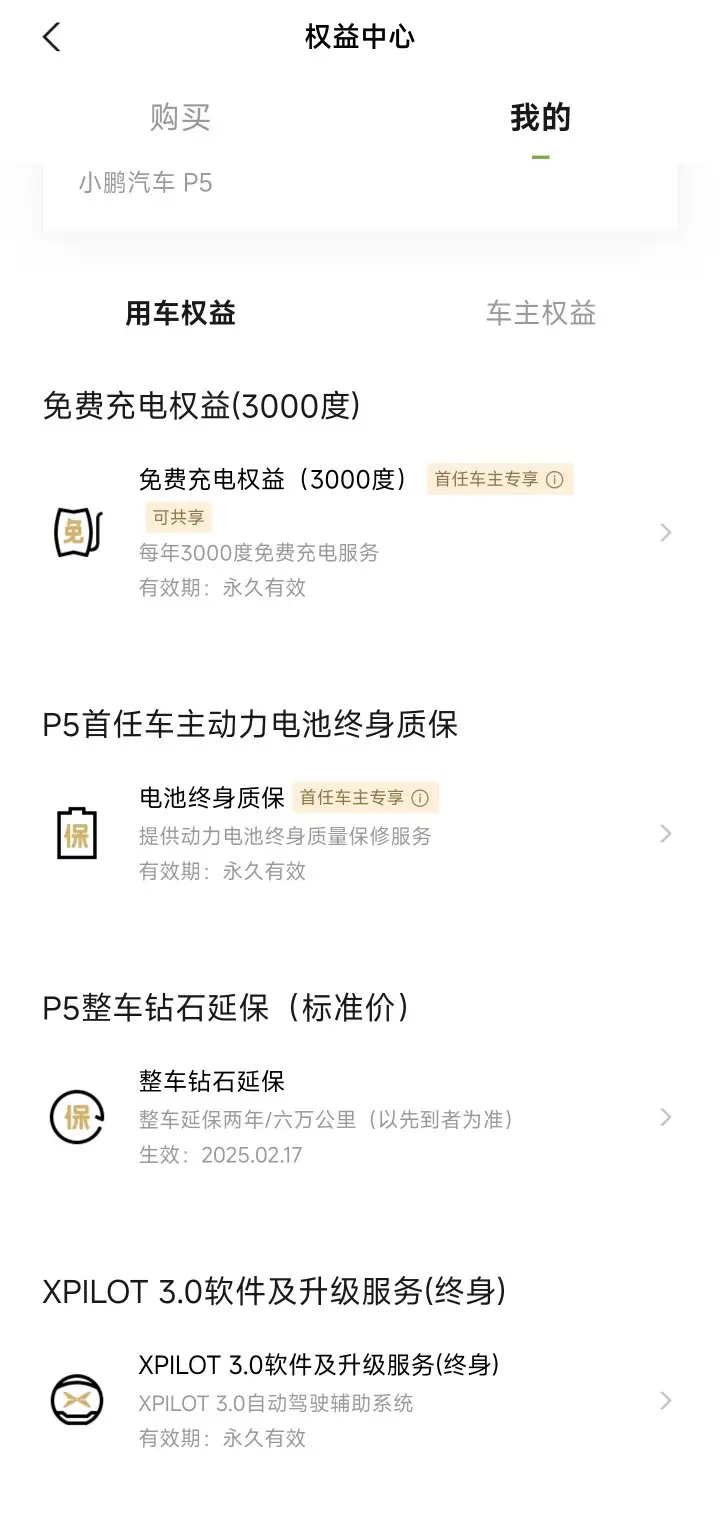Switch to the 购买 tab
The width and height of the screenshot is (720, 1525).
click(x=180, y=118)
